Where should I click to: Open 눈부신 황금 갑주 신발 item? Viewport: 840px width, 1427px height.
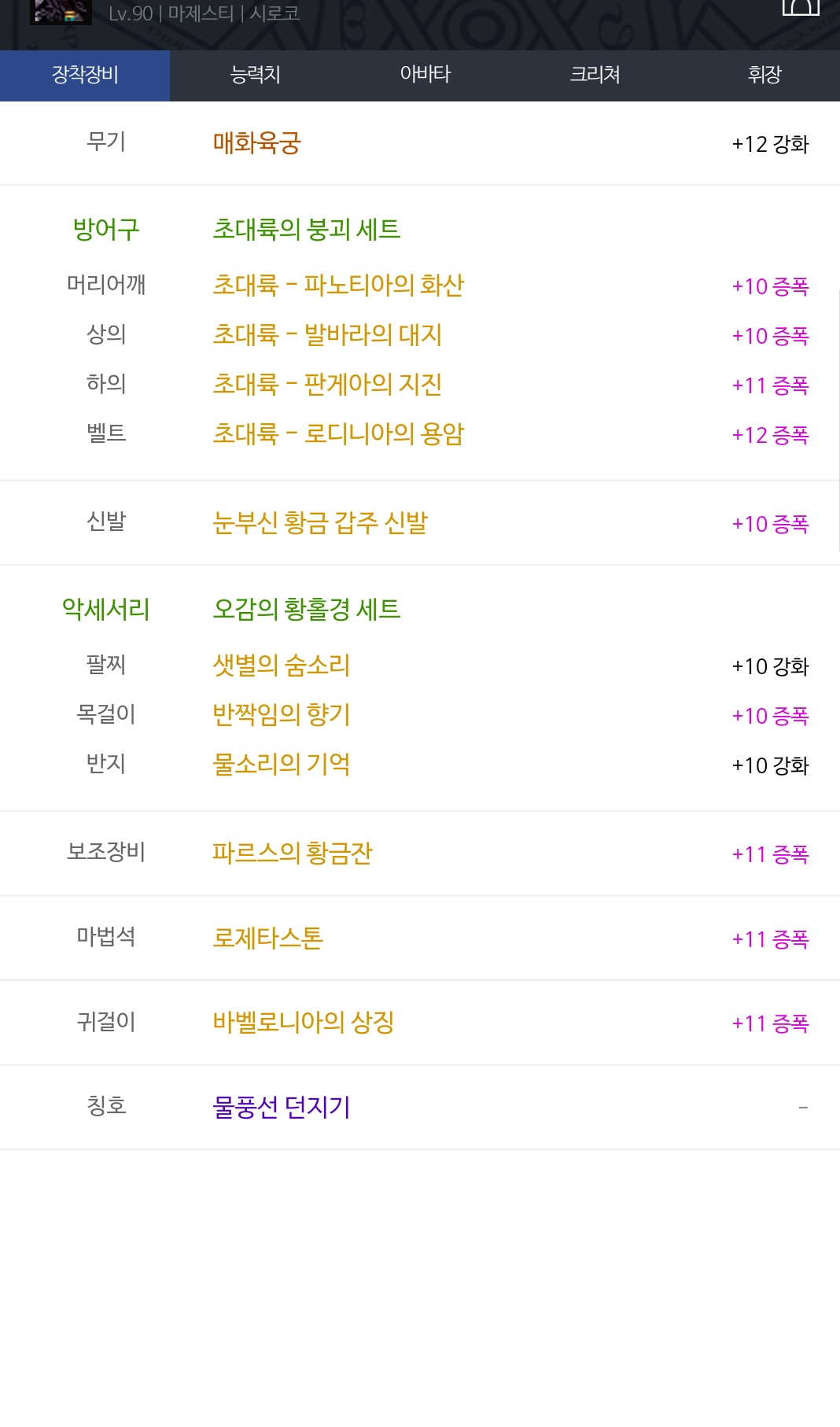320,522
